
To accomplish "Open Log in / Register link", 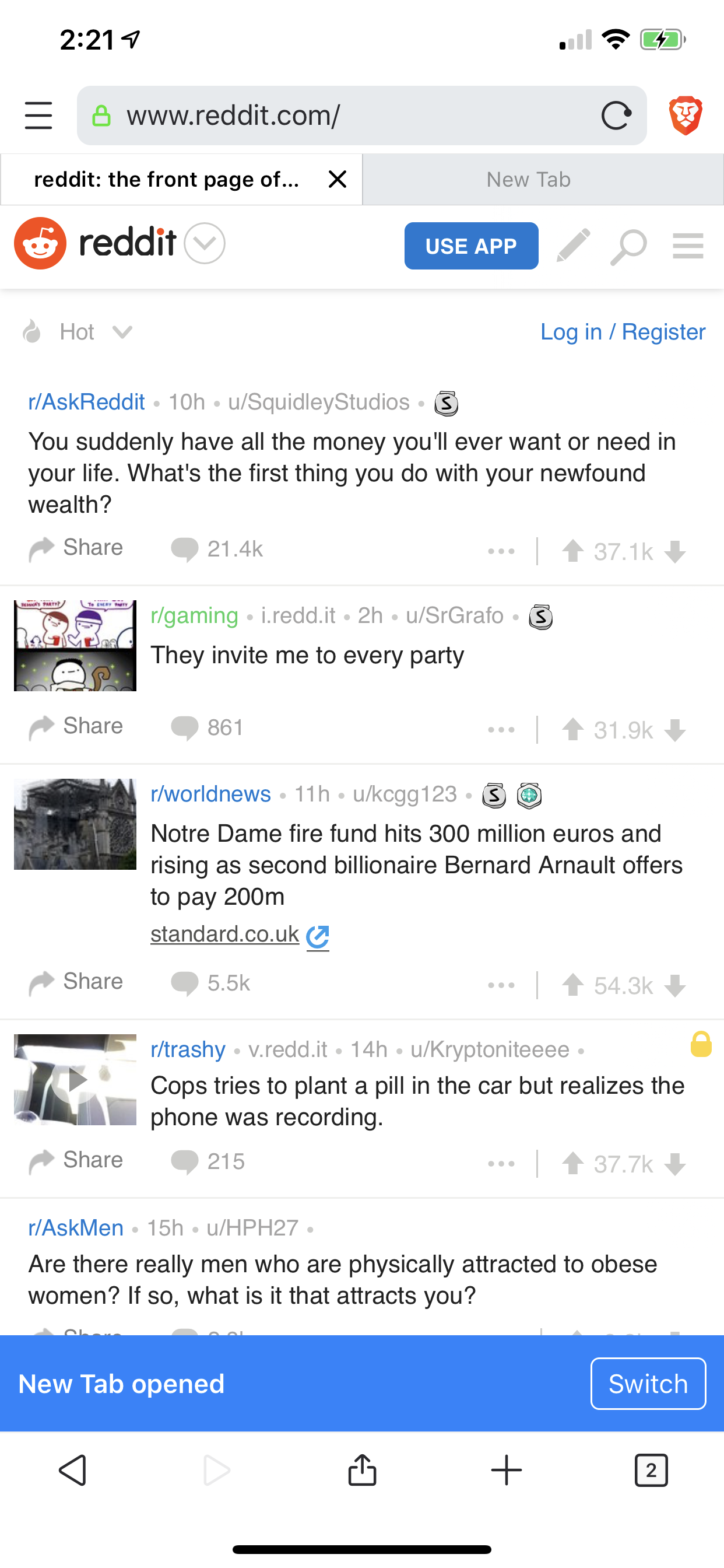I will pyautogui.click(x=623, y=332).
